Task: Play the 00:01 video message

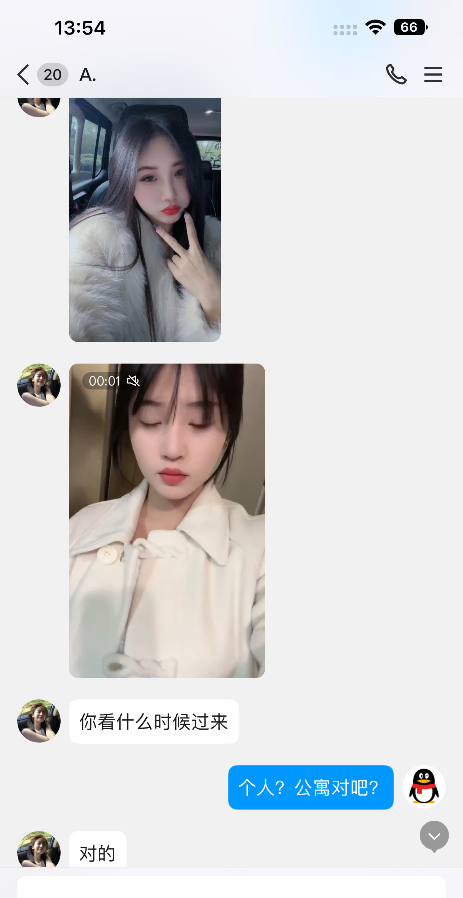Action: point(167,521)
